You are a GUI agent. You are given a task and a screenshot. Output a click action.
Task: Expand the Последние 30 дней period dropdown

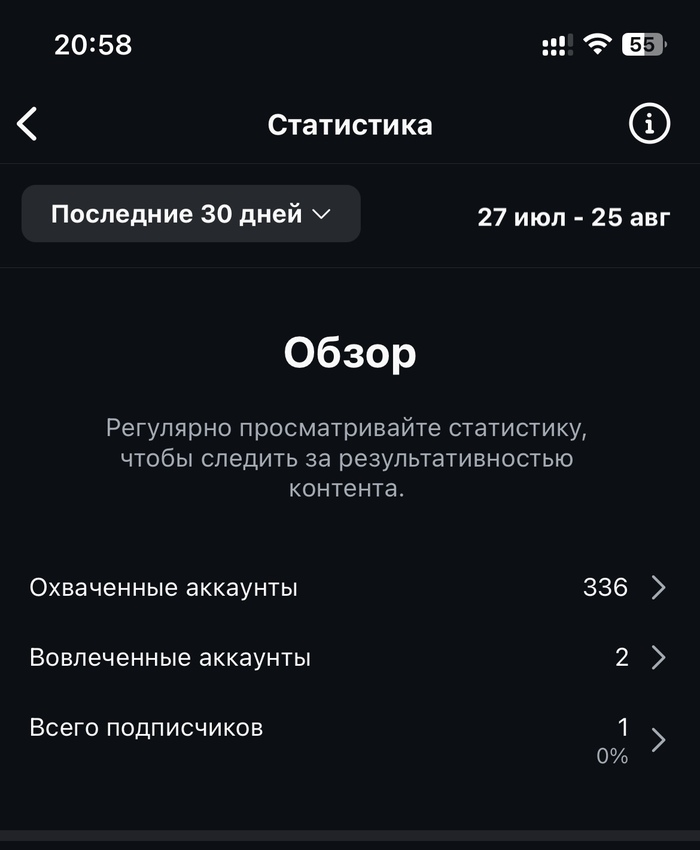click(x=191, y=214)
